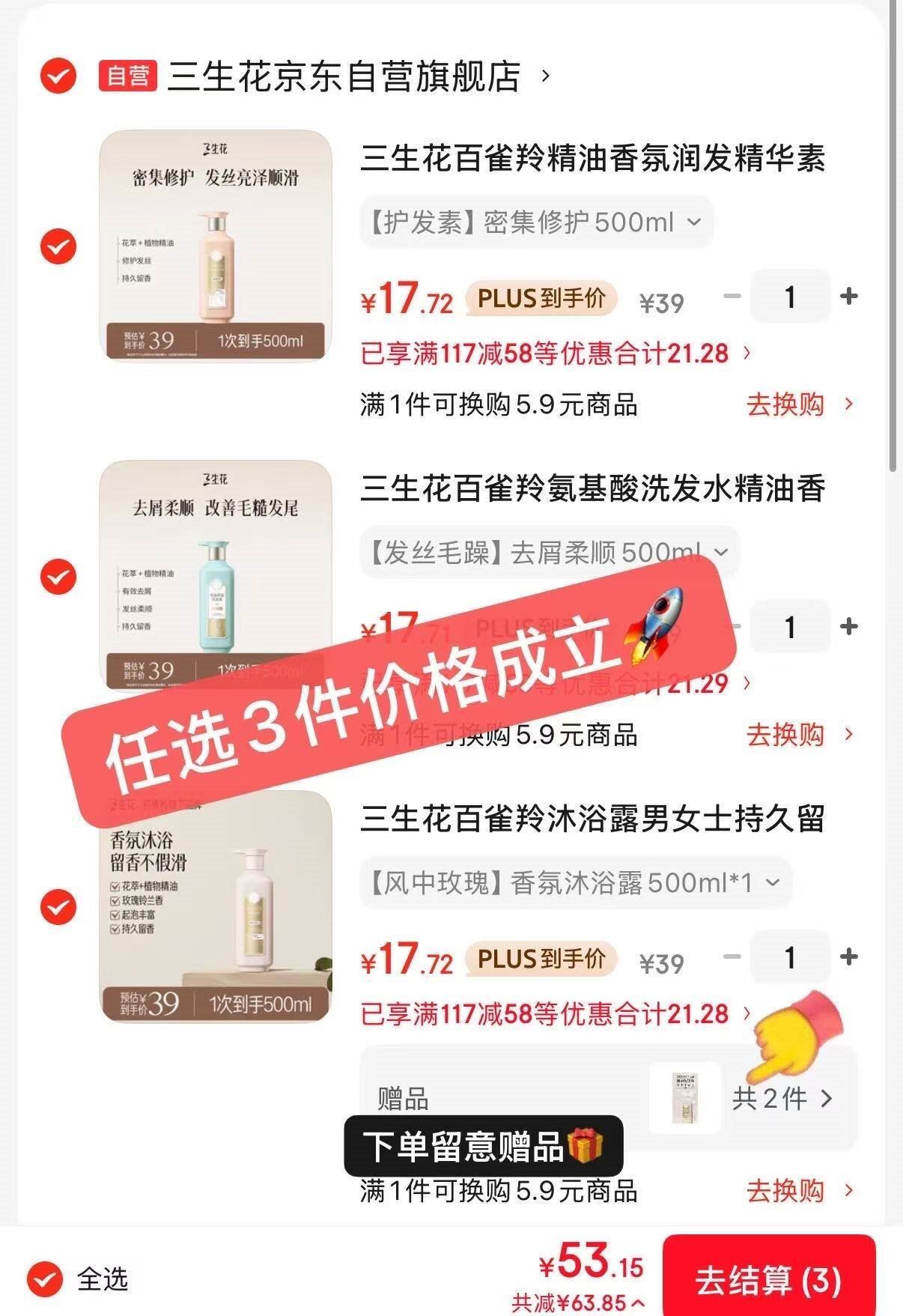
Task: Deselect the 沐浴露 body wash item
Action: 58,907
